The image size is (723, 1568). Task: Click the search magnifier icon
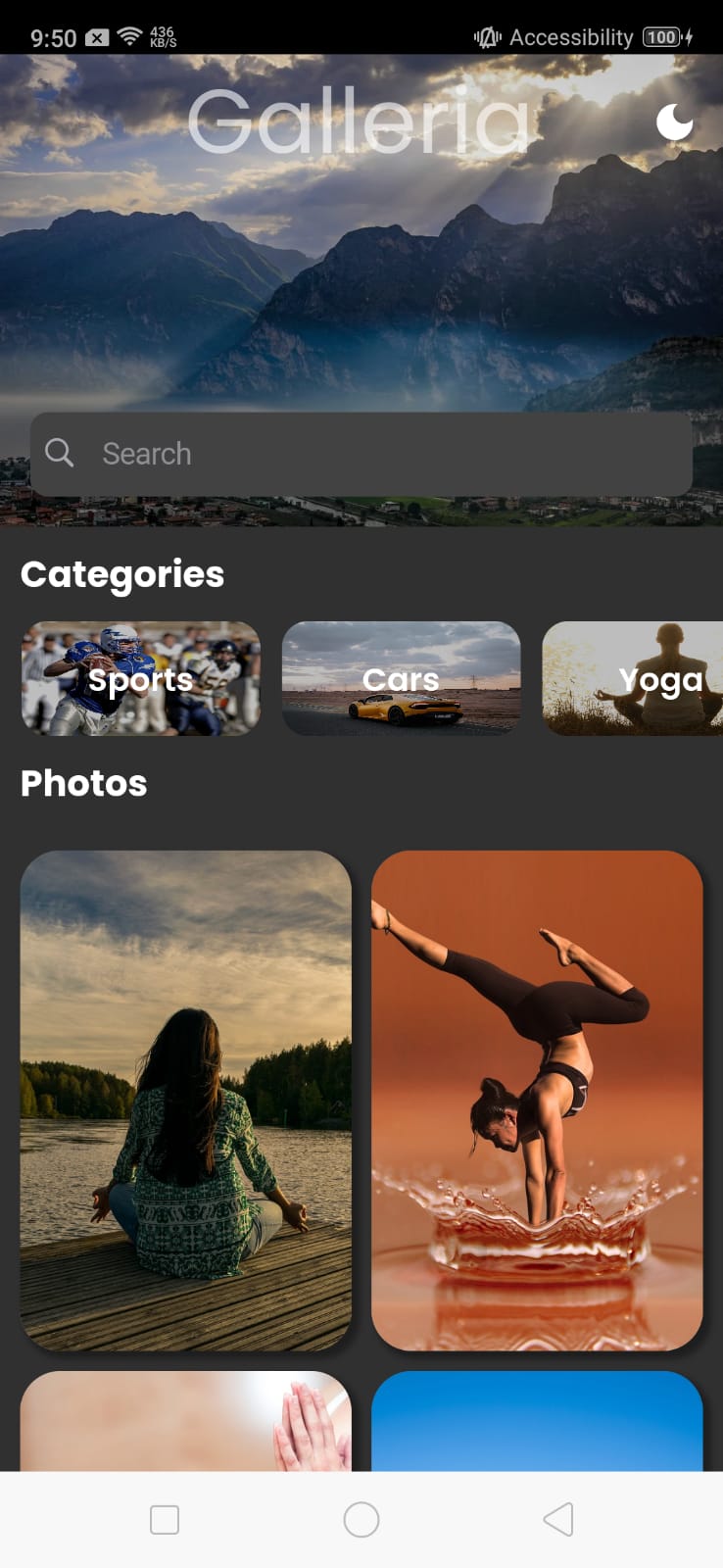(x=60, y=453)
